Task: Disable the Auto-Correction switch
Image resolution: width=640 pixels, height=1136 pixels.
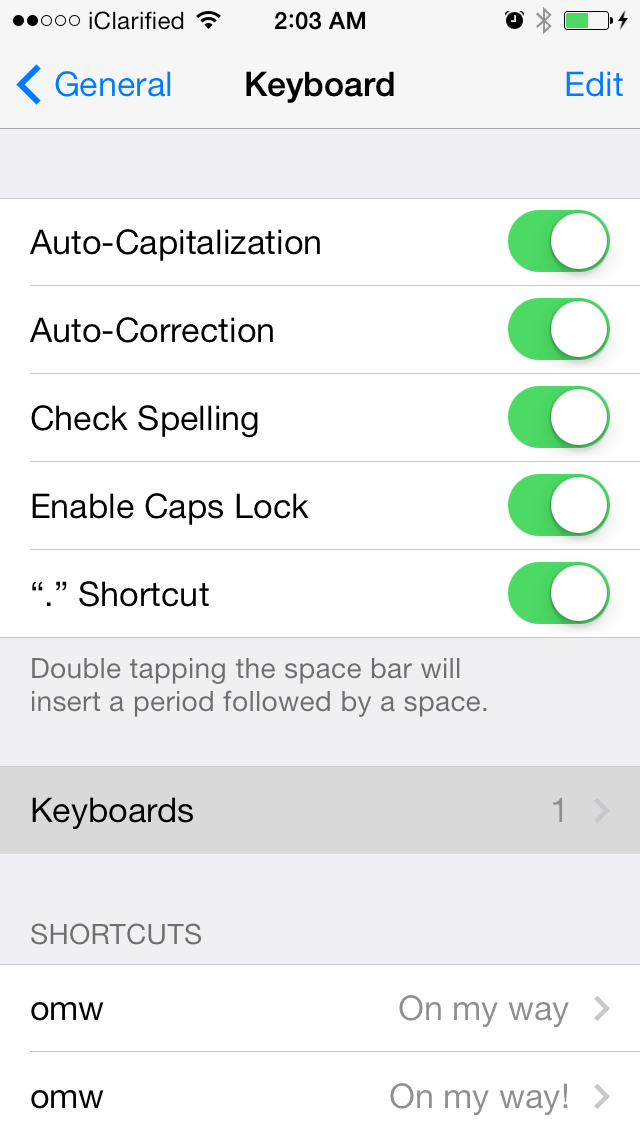Action: click(558, 330)
